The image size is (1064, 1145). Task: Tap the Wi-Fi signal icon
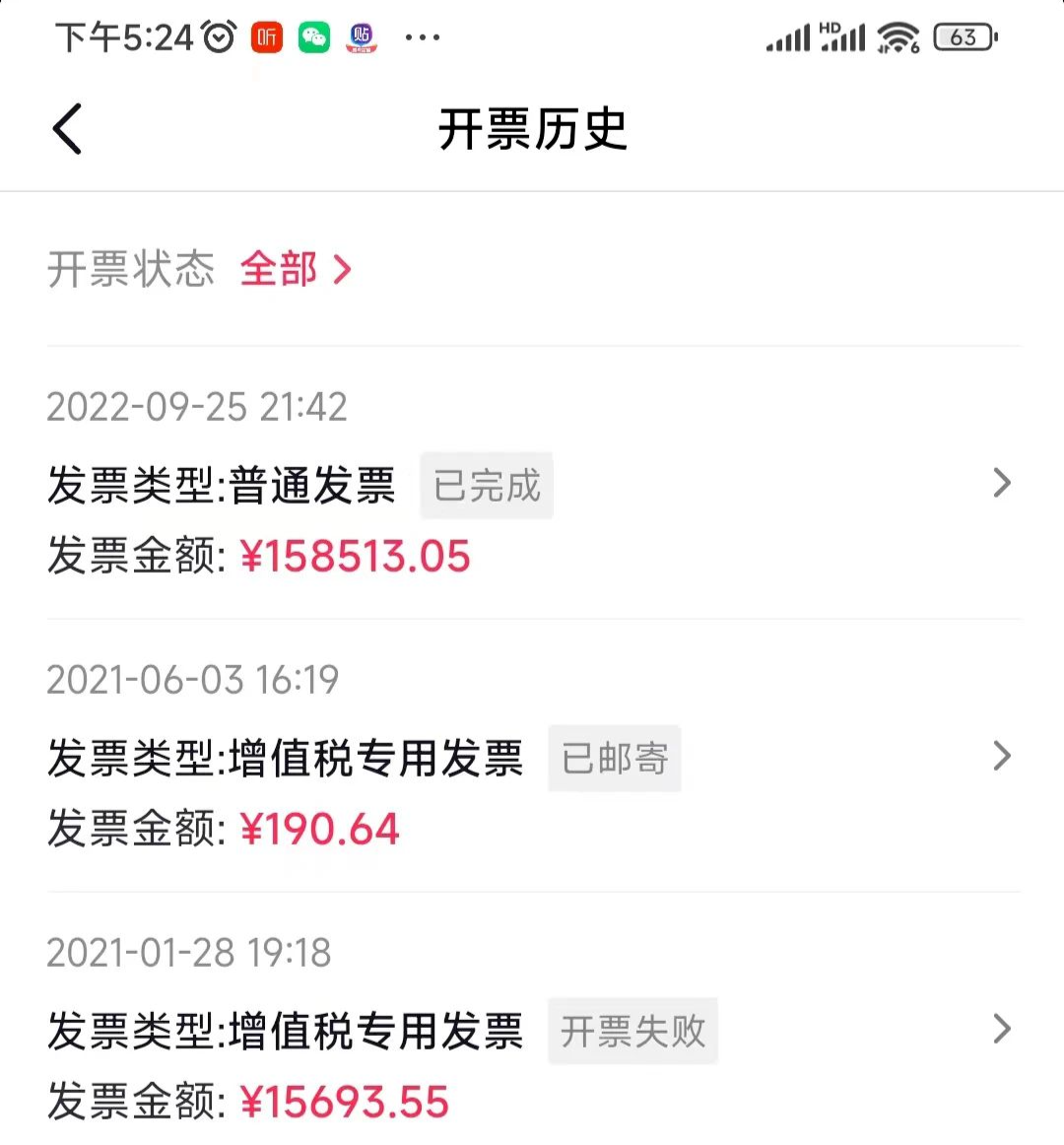click(898, 37)
